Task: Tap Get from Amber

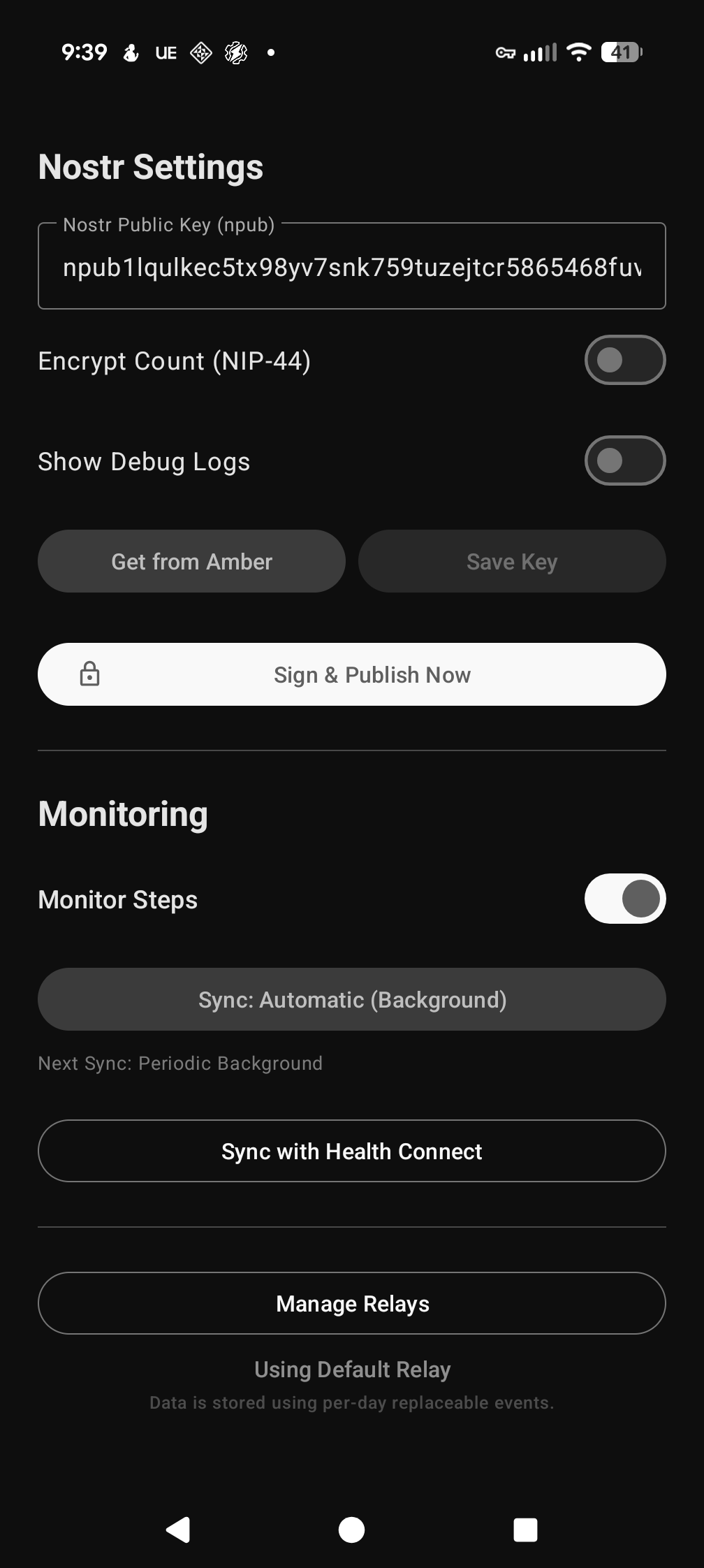Action: click(191, 561)
